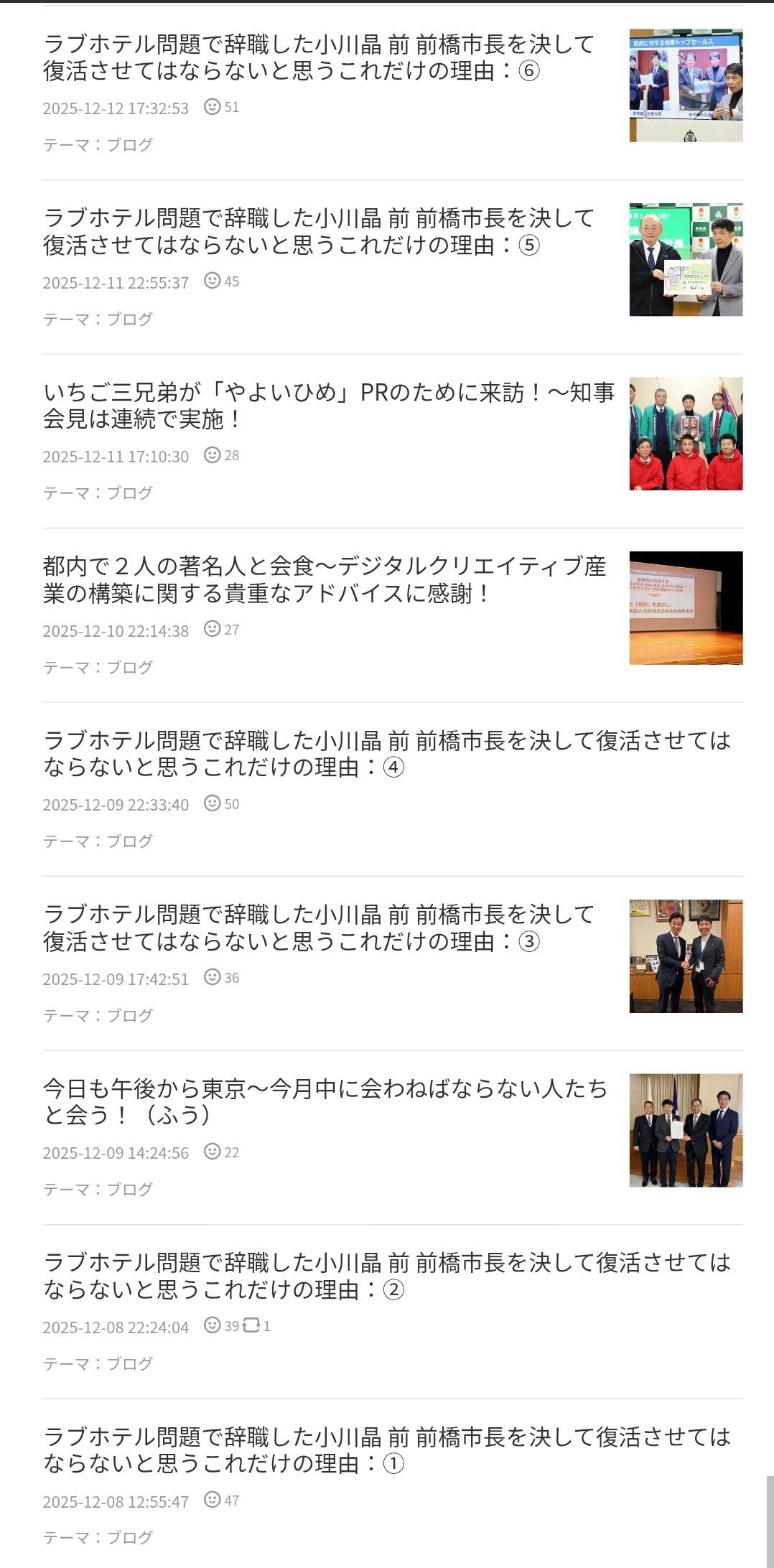Open the ラブホテル問題 article numbered ③

tap(319, 928)
